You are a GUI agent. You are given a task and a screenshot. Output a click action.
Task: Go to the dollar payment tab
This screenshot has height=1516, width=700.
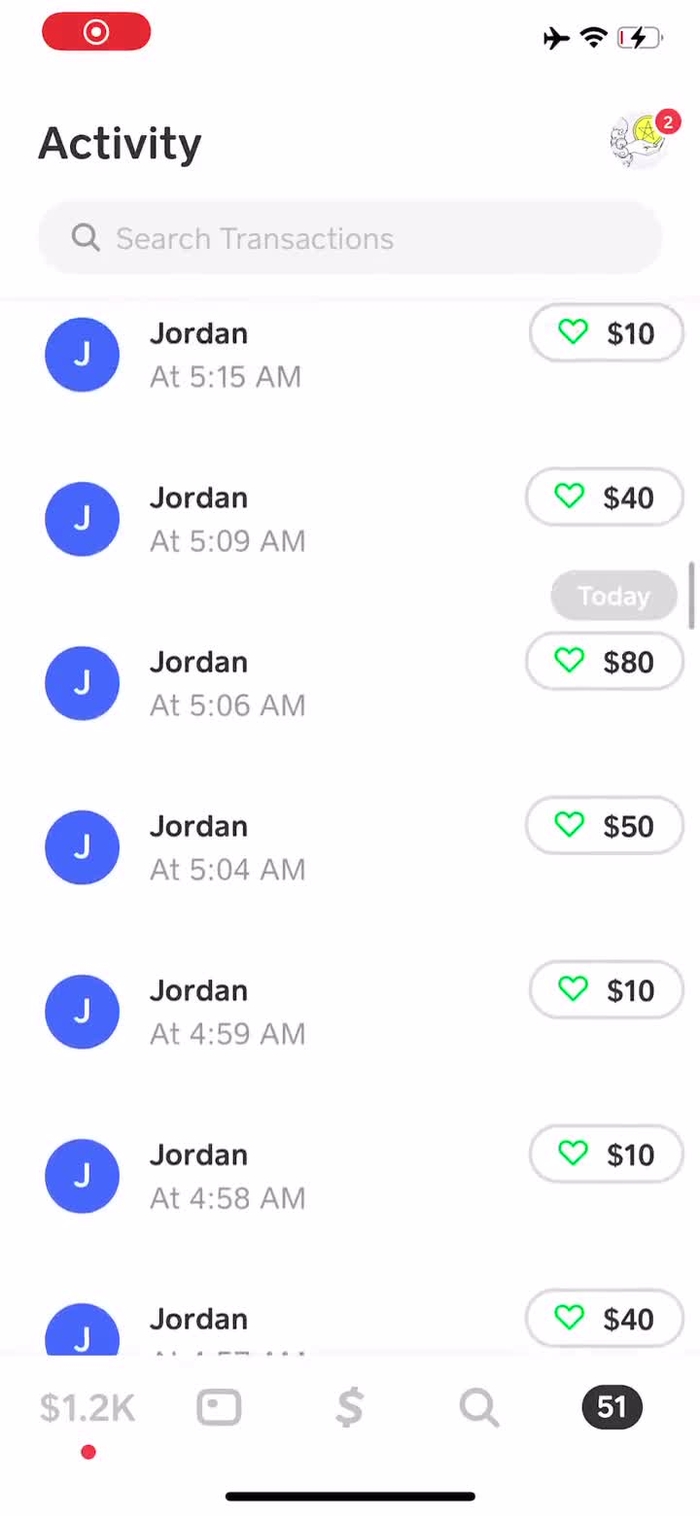(349, 1408)
